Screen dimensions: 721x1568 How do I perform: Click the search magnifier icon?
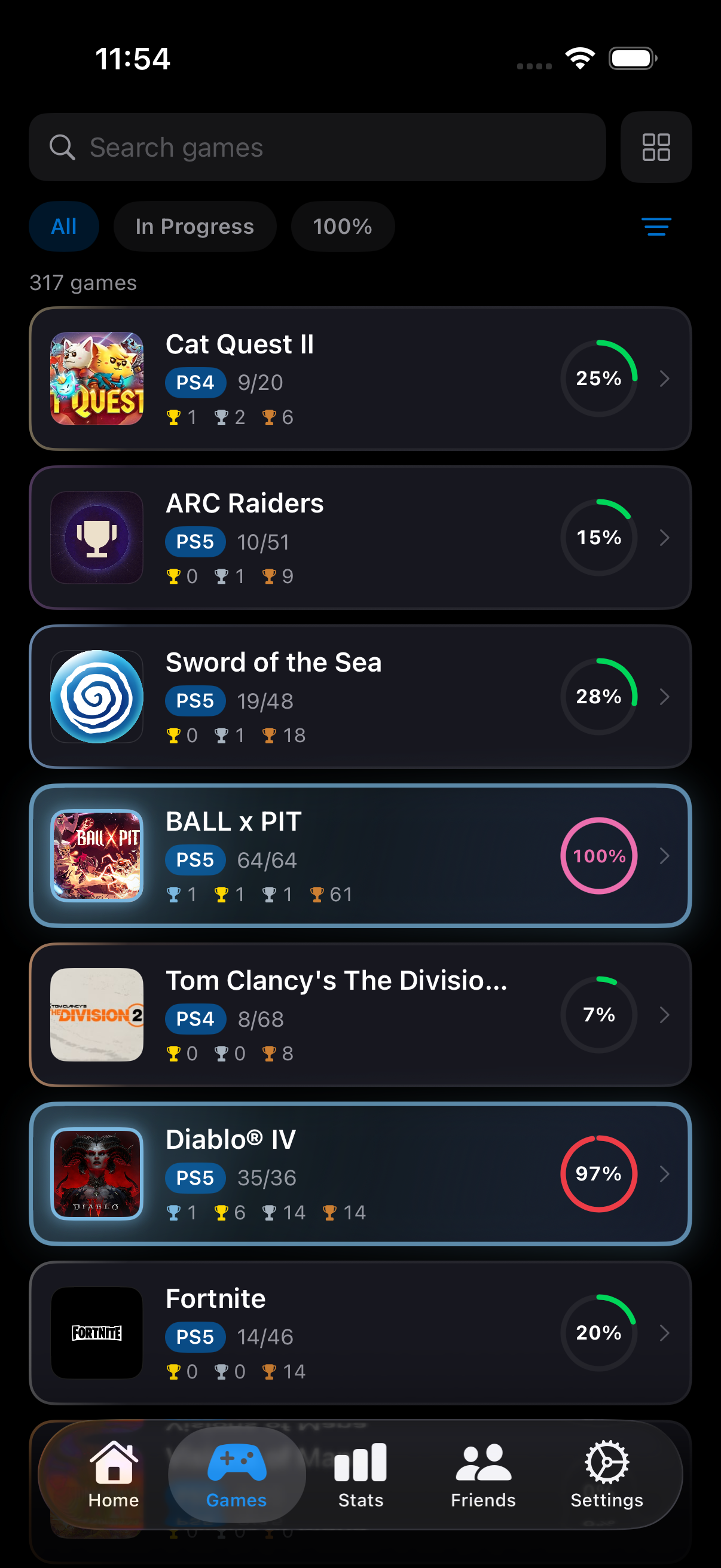coord(63,147)
